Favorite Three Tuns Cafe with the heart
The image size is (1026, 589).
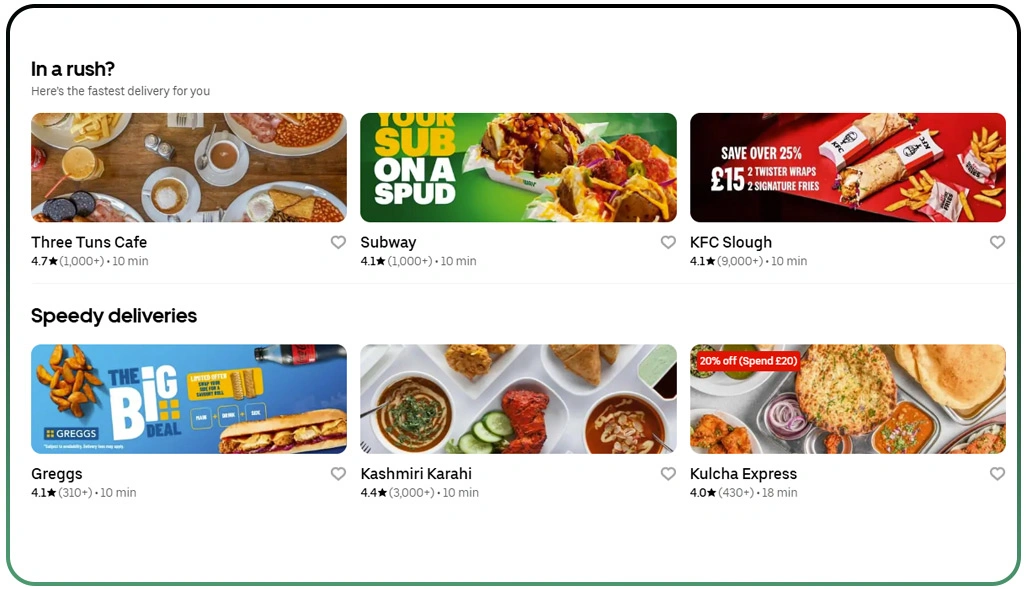[x=338, y=242]
